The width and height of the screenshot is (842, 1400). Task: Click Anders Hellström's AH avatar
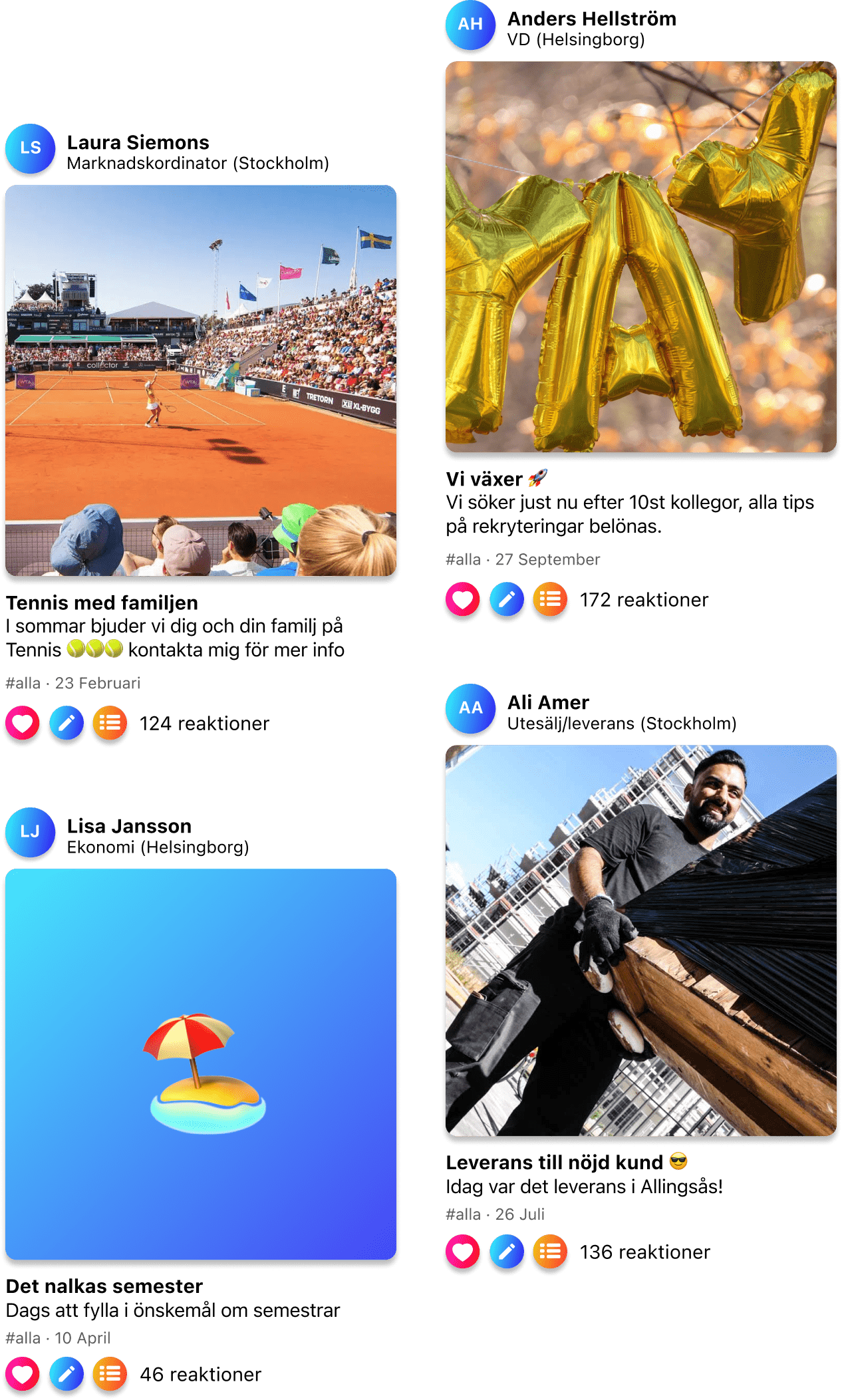[x=470, y=26]
